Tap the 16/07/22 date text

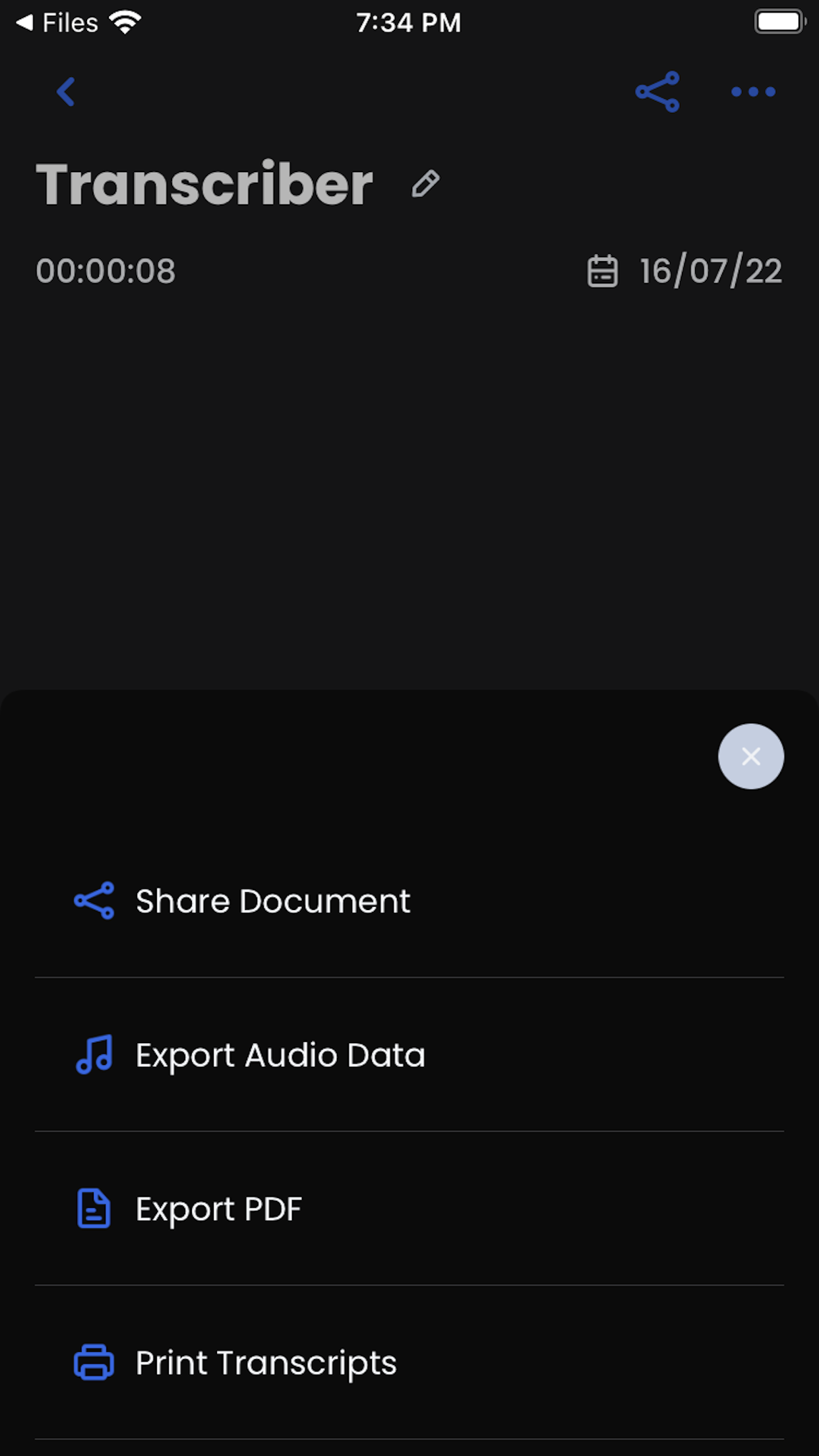pos(710,269)
